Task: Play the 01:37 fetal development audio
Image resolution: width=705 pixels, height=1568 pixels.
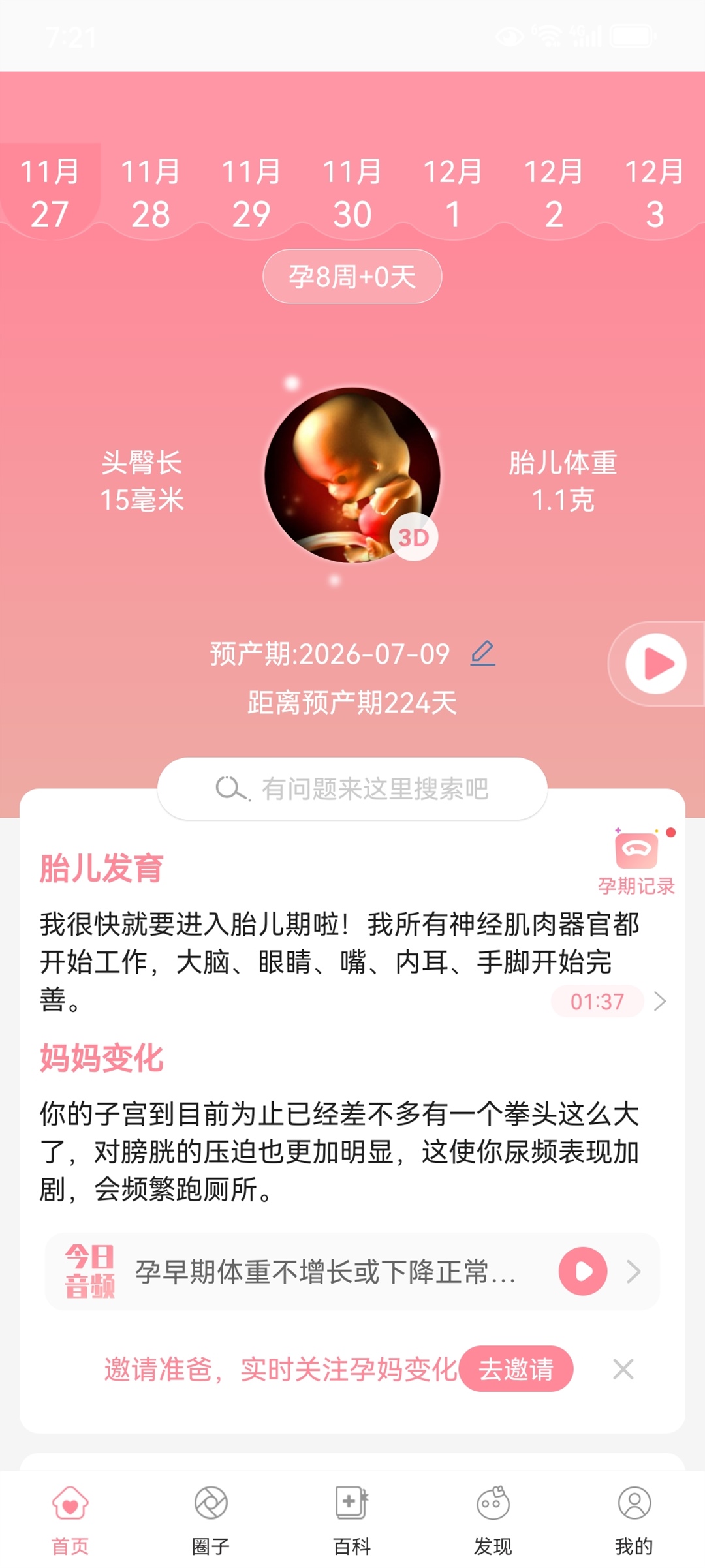Action: pos(597,1001)
